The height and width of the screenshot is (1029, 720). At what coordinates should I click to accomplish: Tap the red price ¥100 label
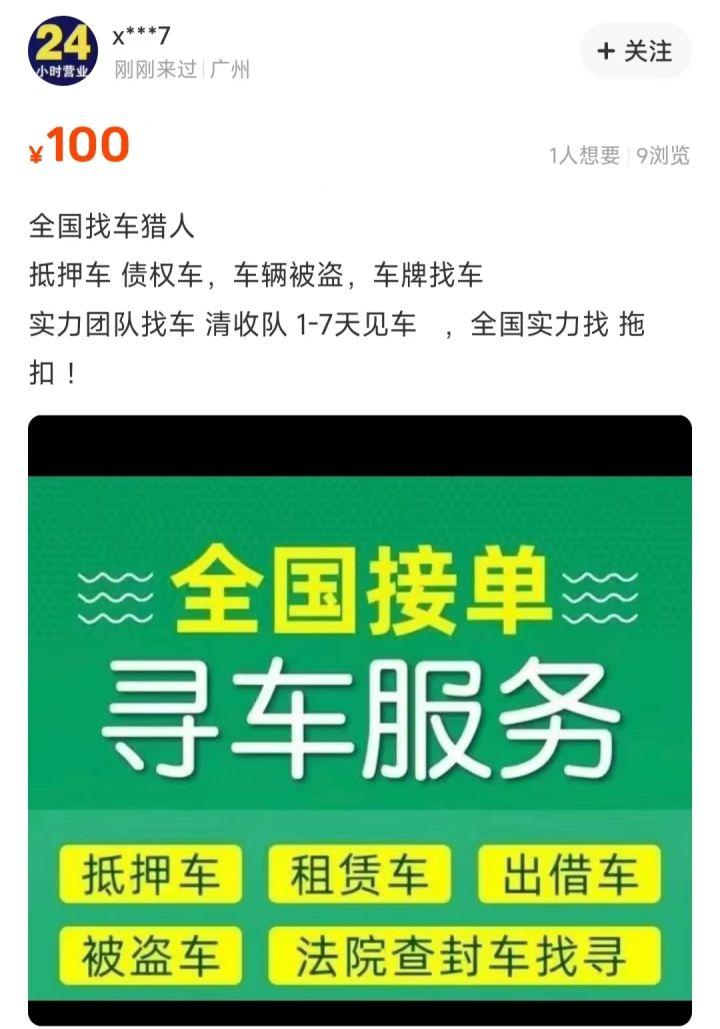pyautogui.click(x=75, y=146)
